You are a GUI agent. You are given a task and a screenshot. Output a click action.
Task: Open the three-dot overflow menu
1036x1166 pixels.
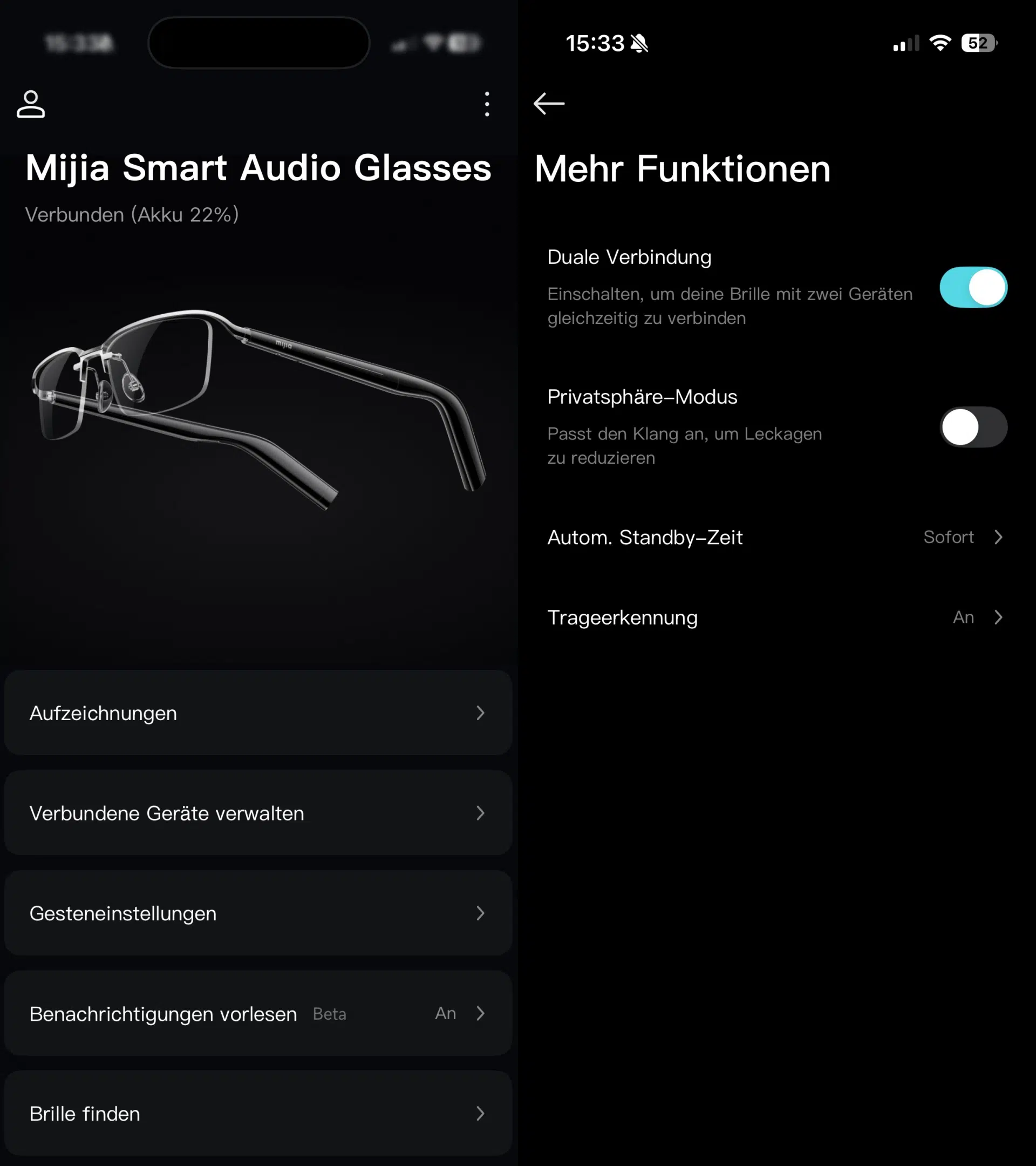(x=486, y=104)
